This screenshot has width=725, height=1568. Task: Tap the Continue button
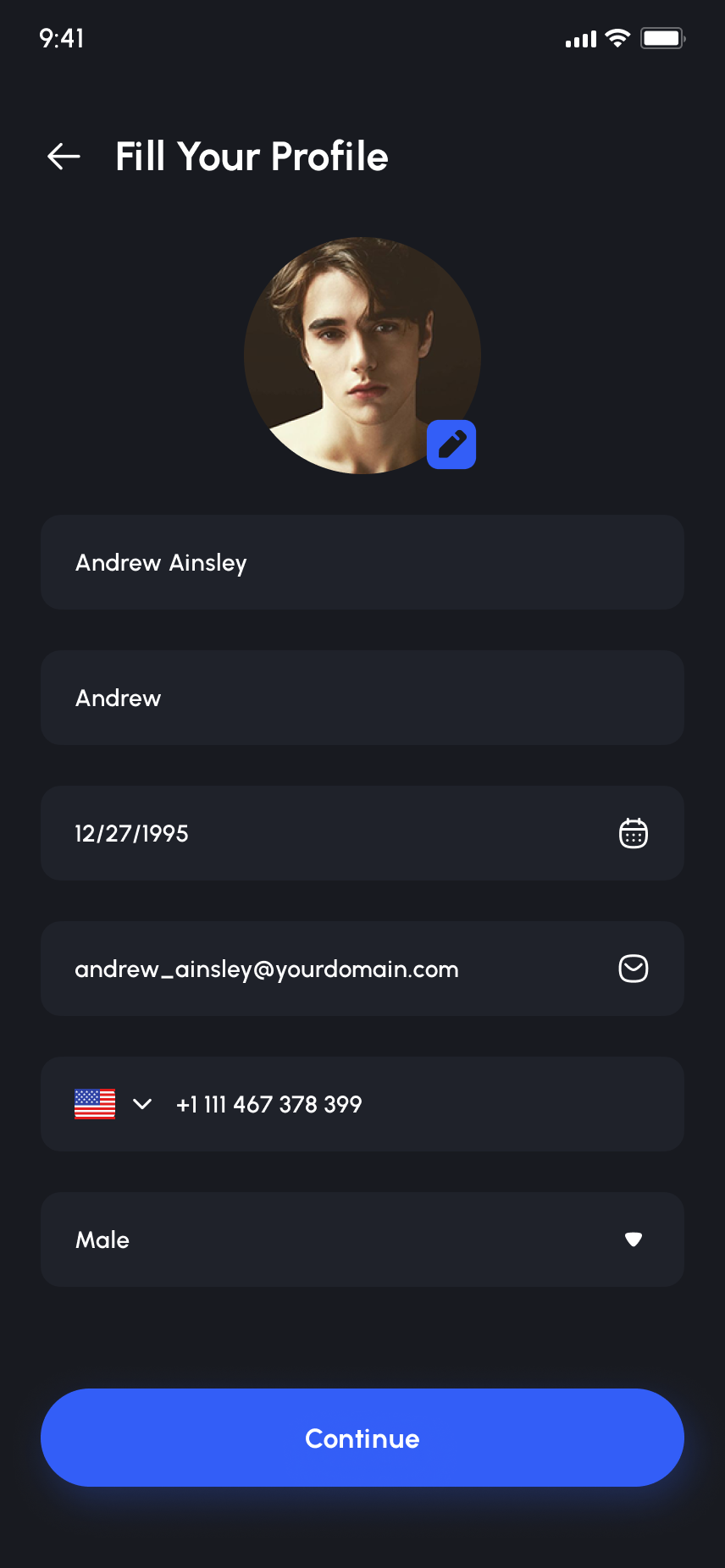click(362, 1438)
